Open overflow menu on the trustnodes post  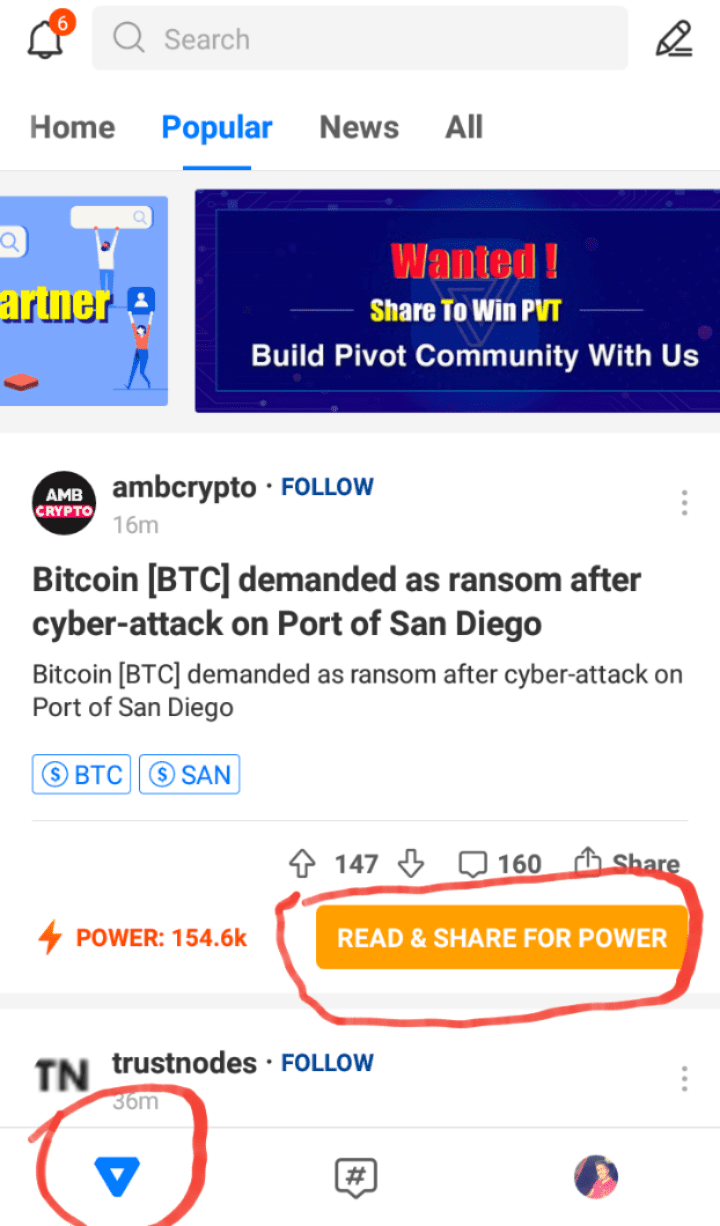(684, 1078)
